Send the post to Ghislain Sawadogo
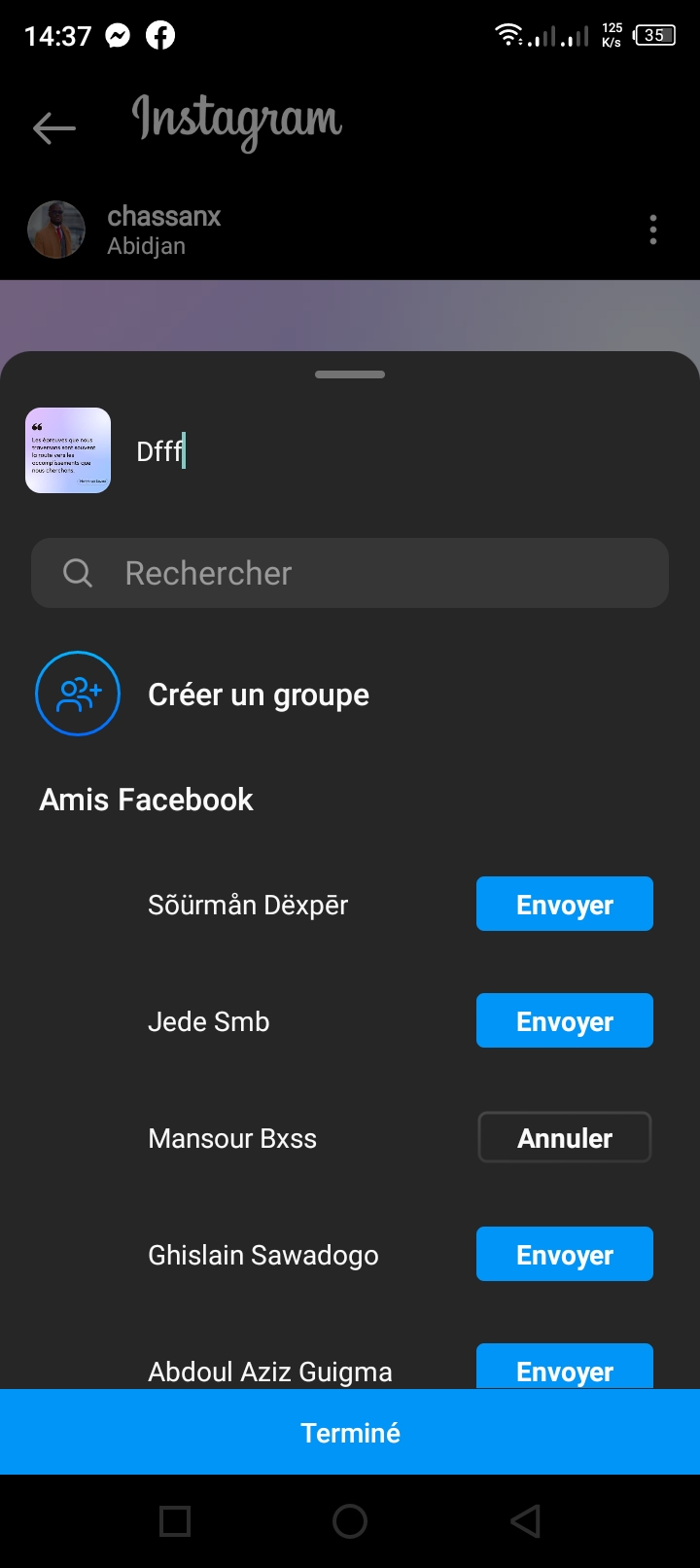The image size is (700, 1568). click(564, 1254)
